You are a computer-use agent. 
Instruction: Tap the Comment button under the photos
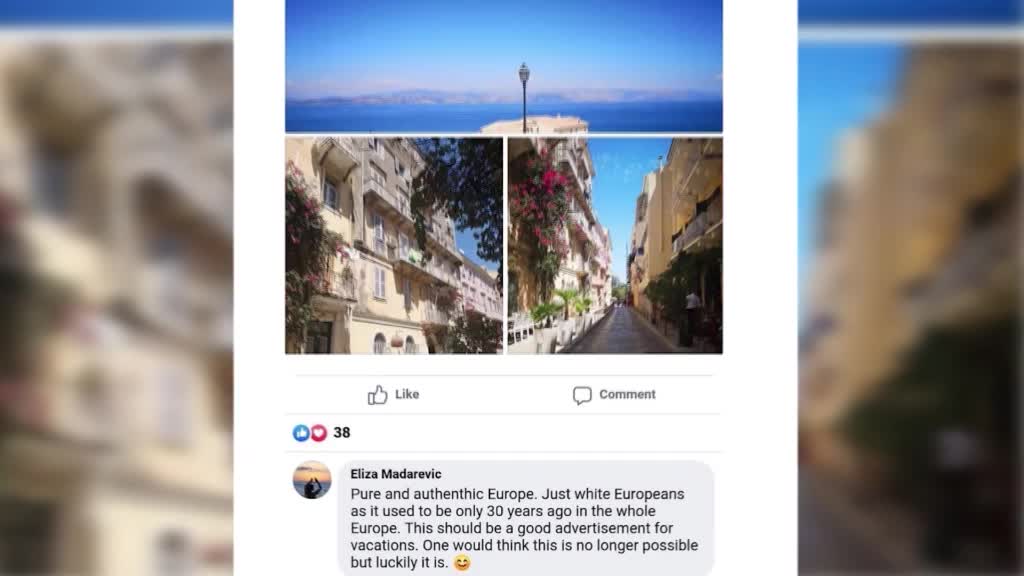point(614,395)
